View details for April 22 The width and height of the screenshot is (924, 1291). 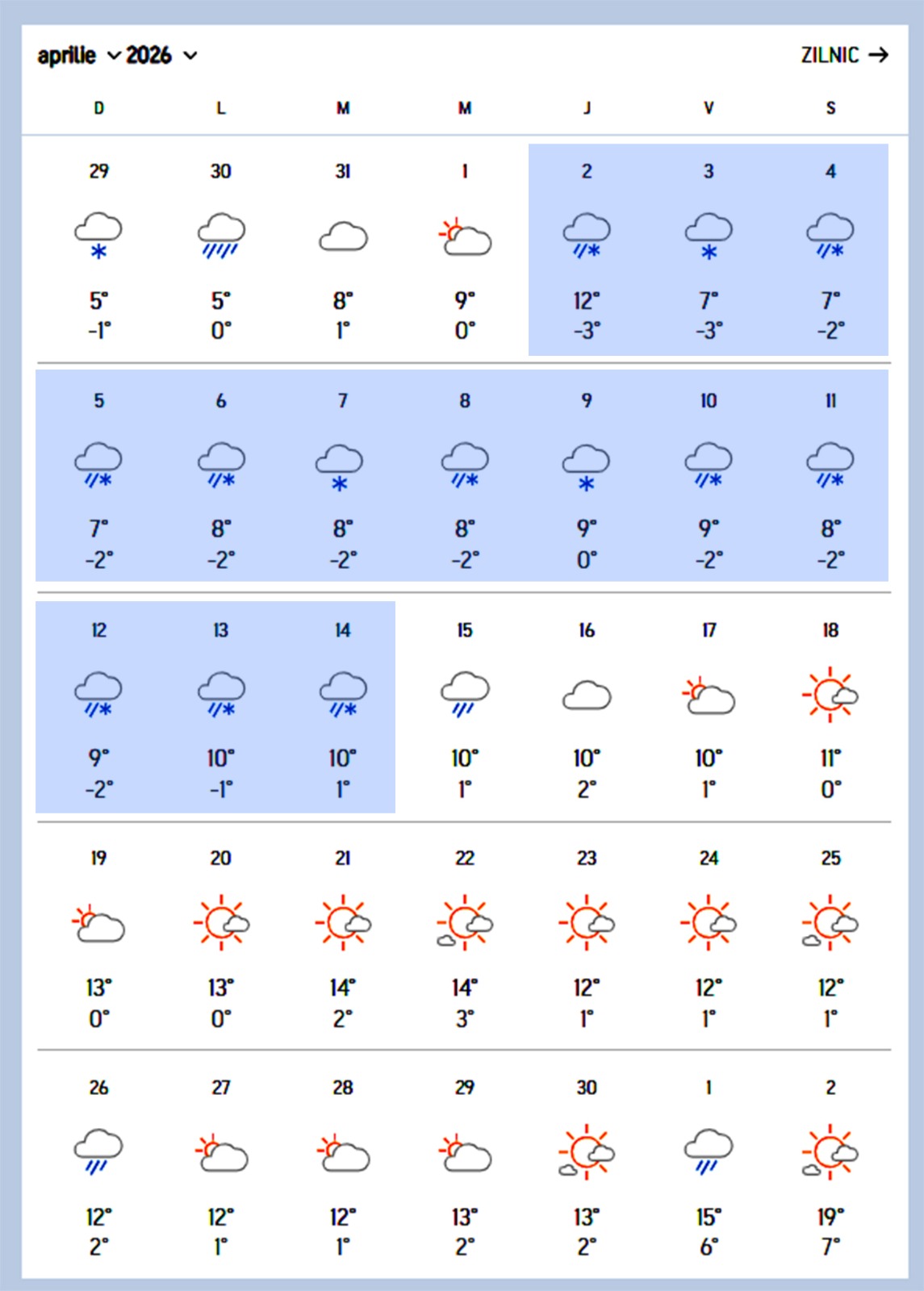465,936
